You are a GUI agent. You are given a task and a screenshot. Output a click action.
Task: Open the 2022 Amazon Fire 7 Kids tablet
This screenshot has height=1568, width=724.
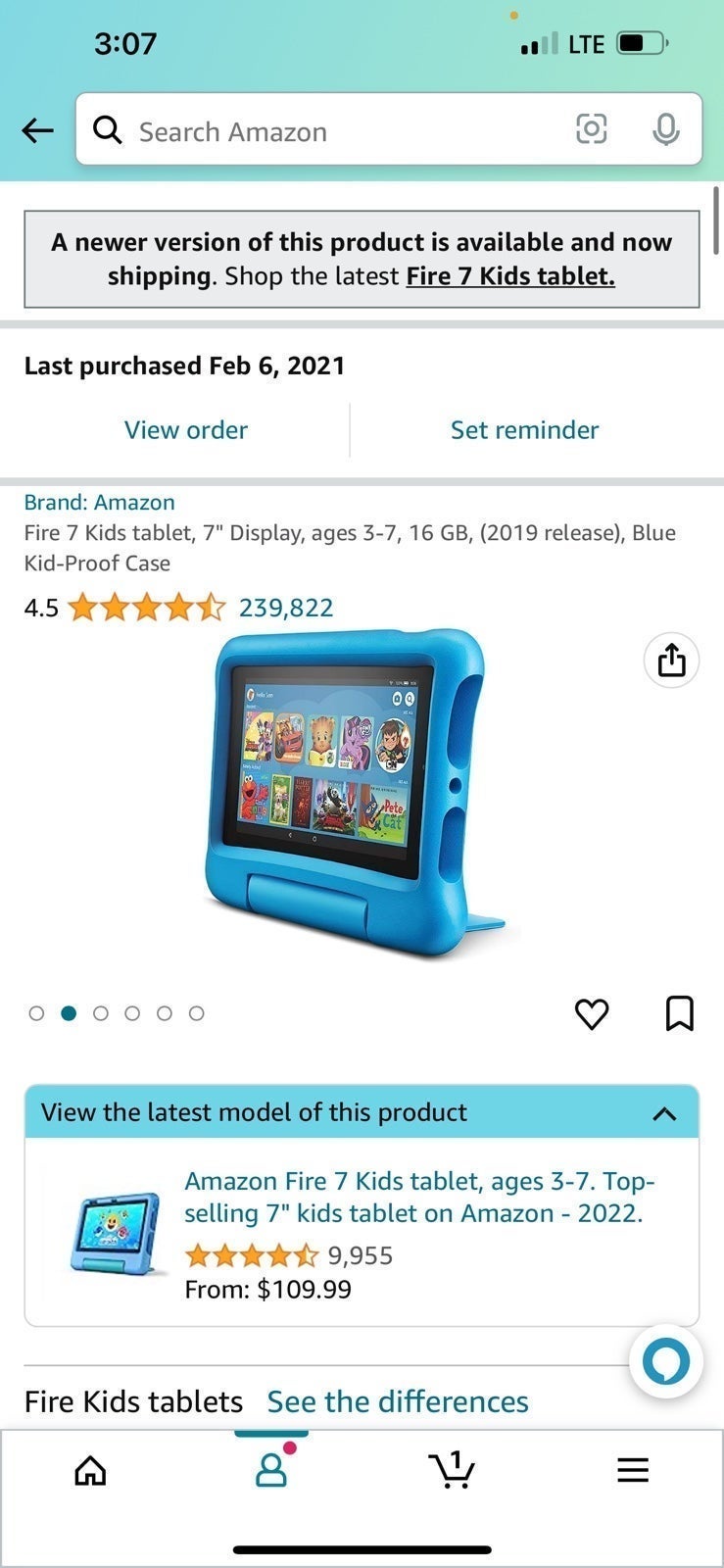pyautogui.click(x=419, y=1197)
